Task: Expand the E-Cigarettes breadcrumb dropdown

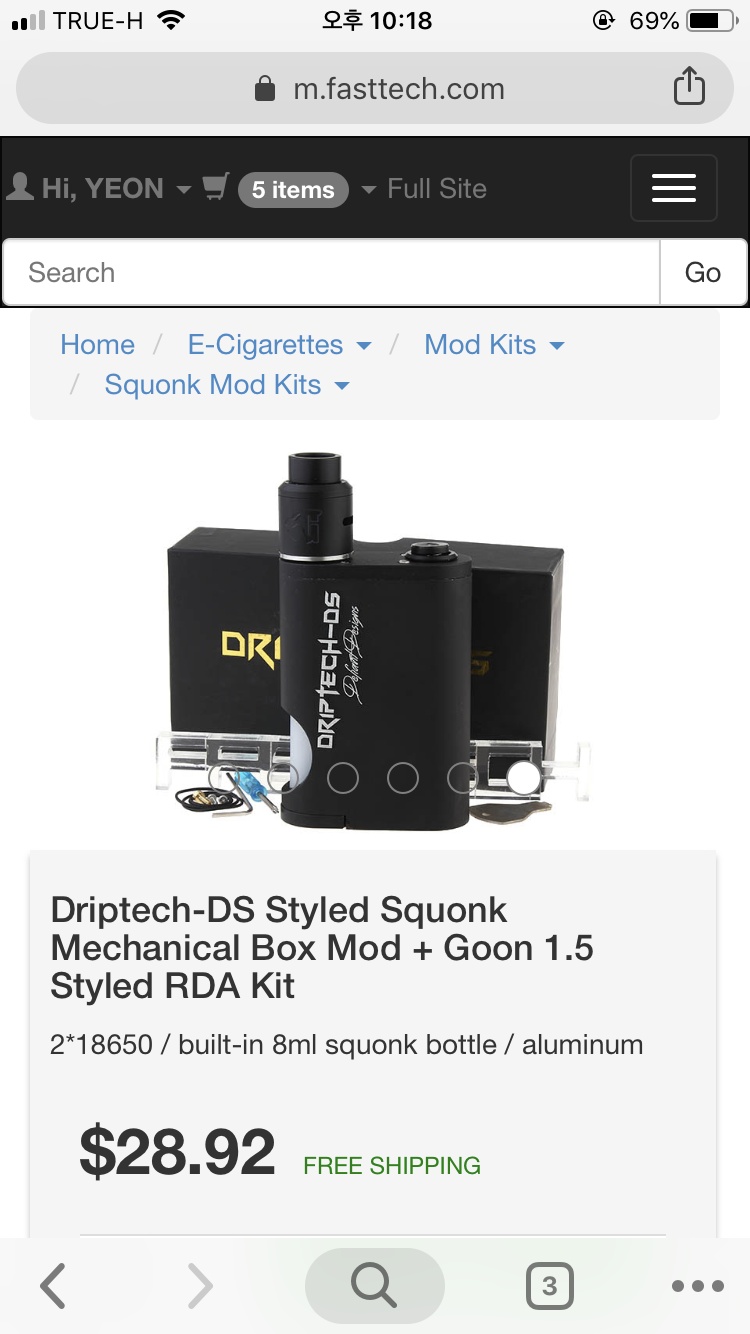Action: pyautogui.click(x=279, y=345)
